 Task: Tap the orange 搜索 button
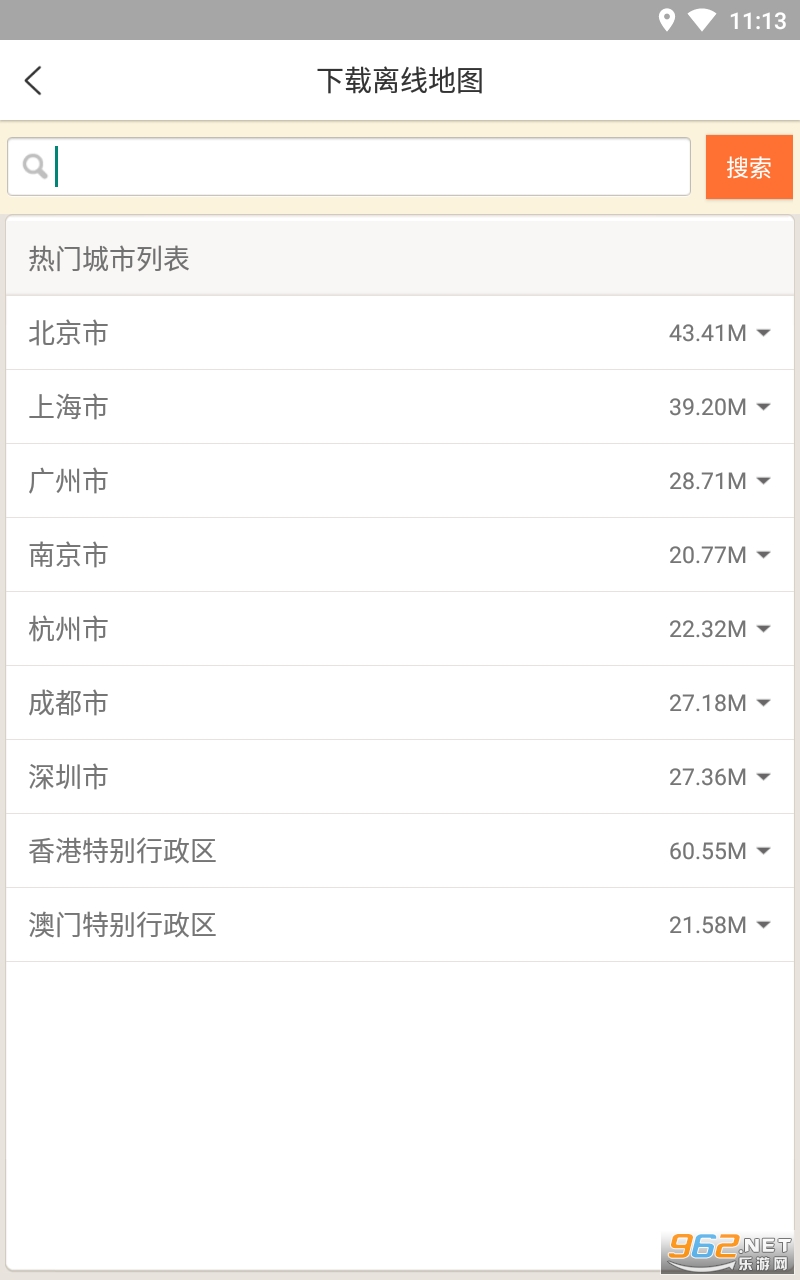(x=749, y=167)
